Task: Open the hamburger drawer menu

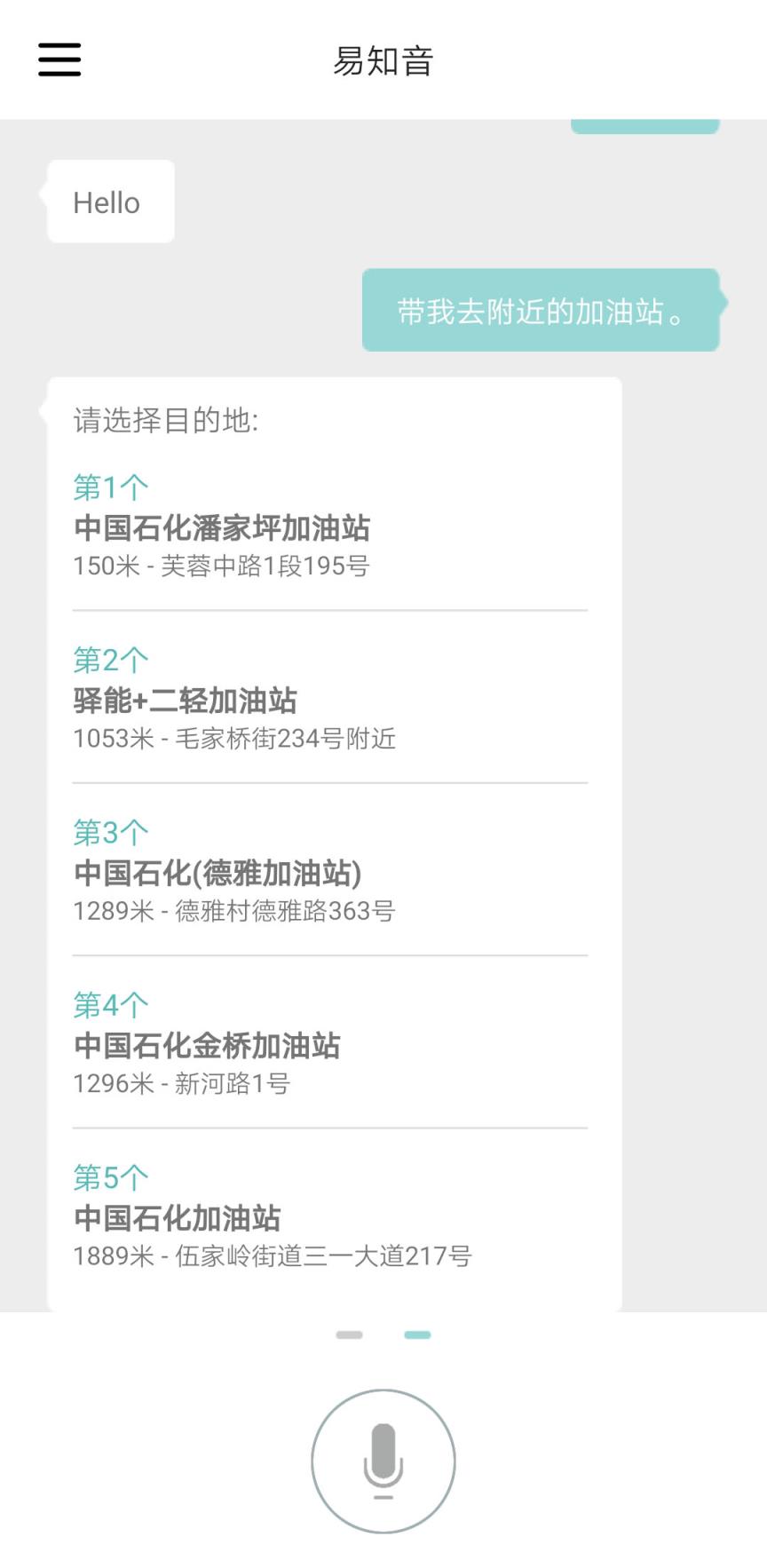Action: (x=59, y=60)
